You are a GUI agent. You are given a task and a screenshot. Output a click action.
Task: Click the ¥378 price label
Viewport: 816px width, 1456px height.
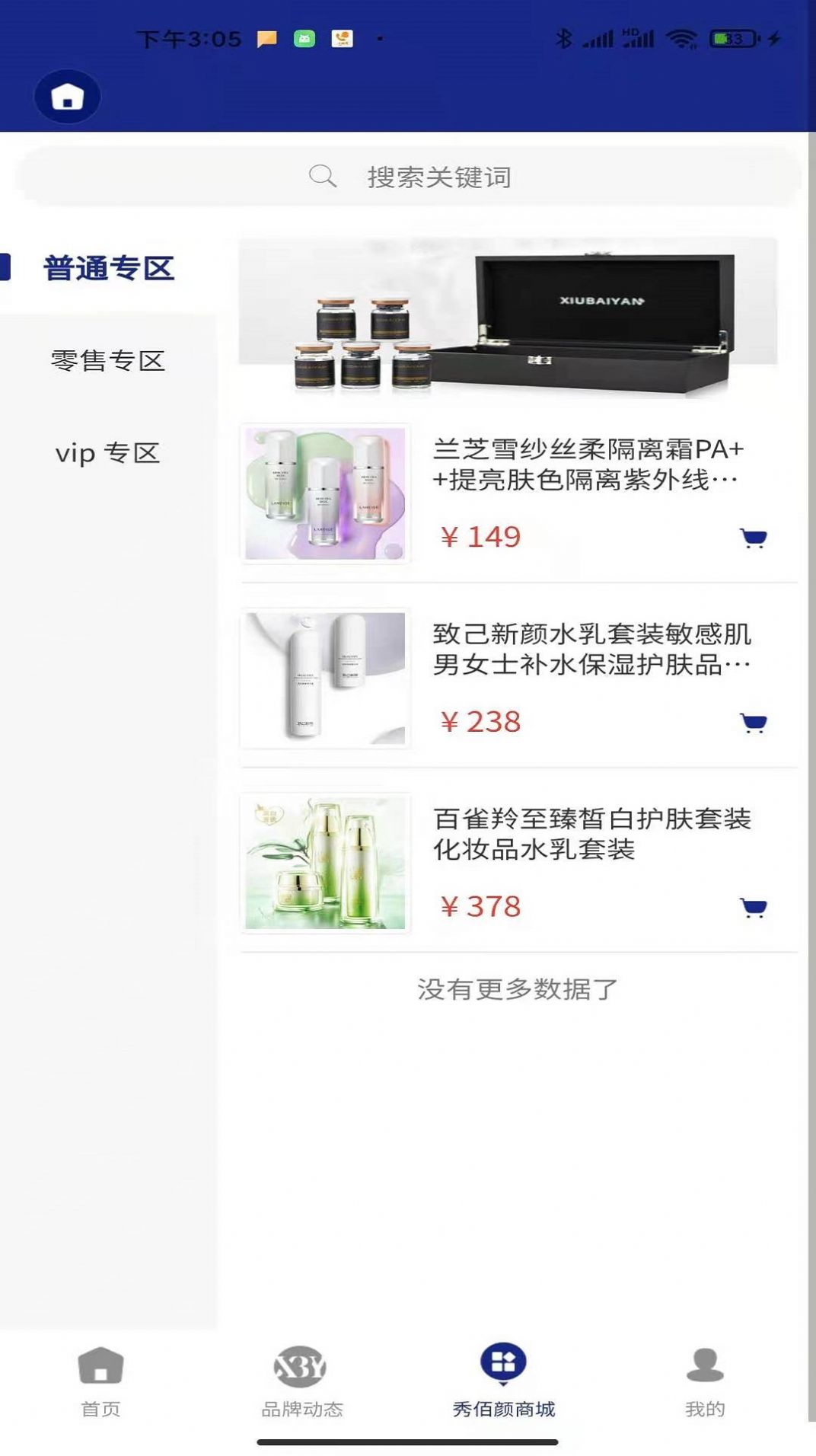(480, 908)
